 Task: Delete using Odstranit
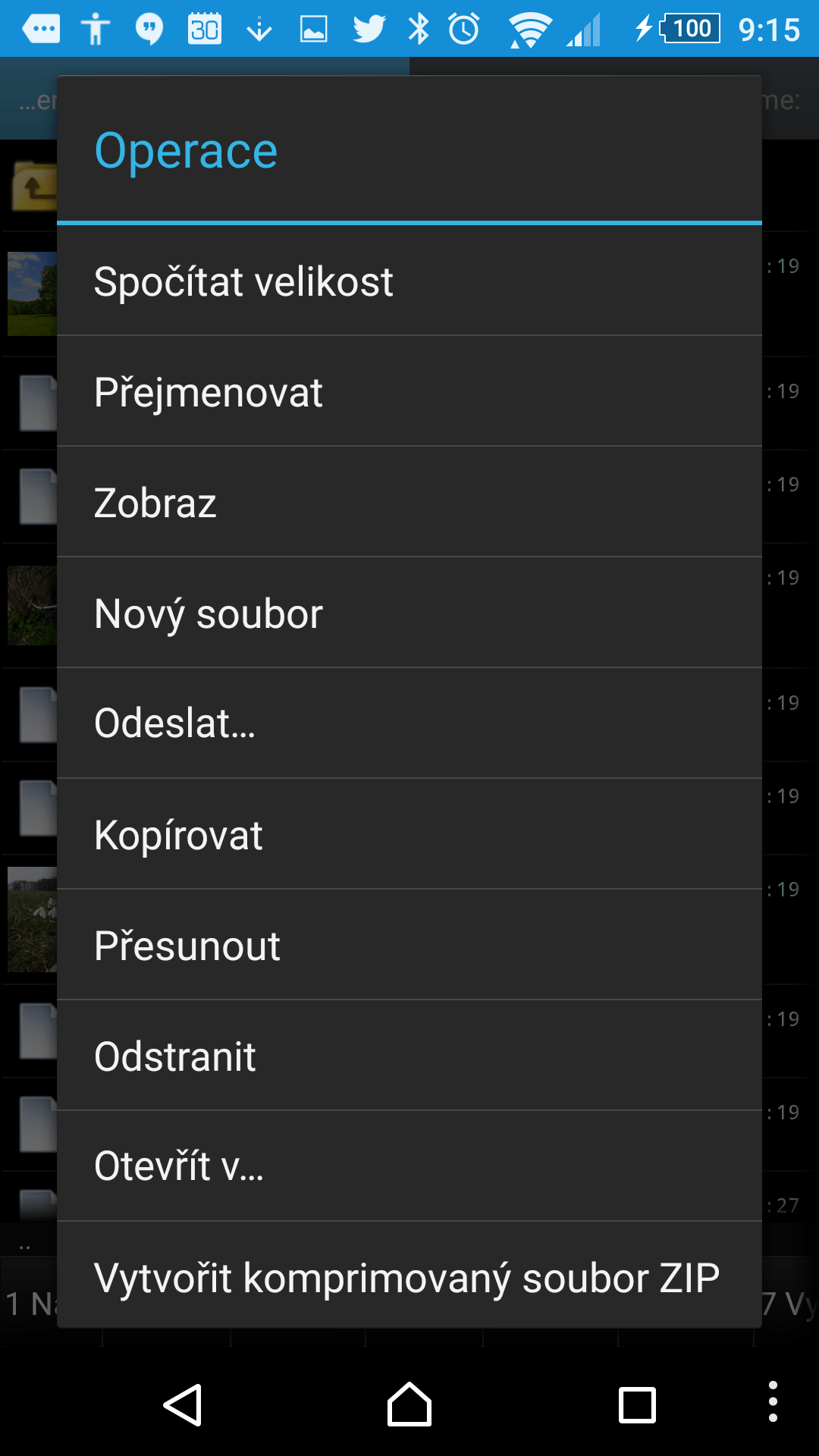tap(409, 1056)
